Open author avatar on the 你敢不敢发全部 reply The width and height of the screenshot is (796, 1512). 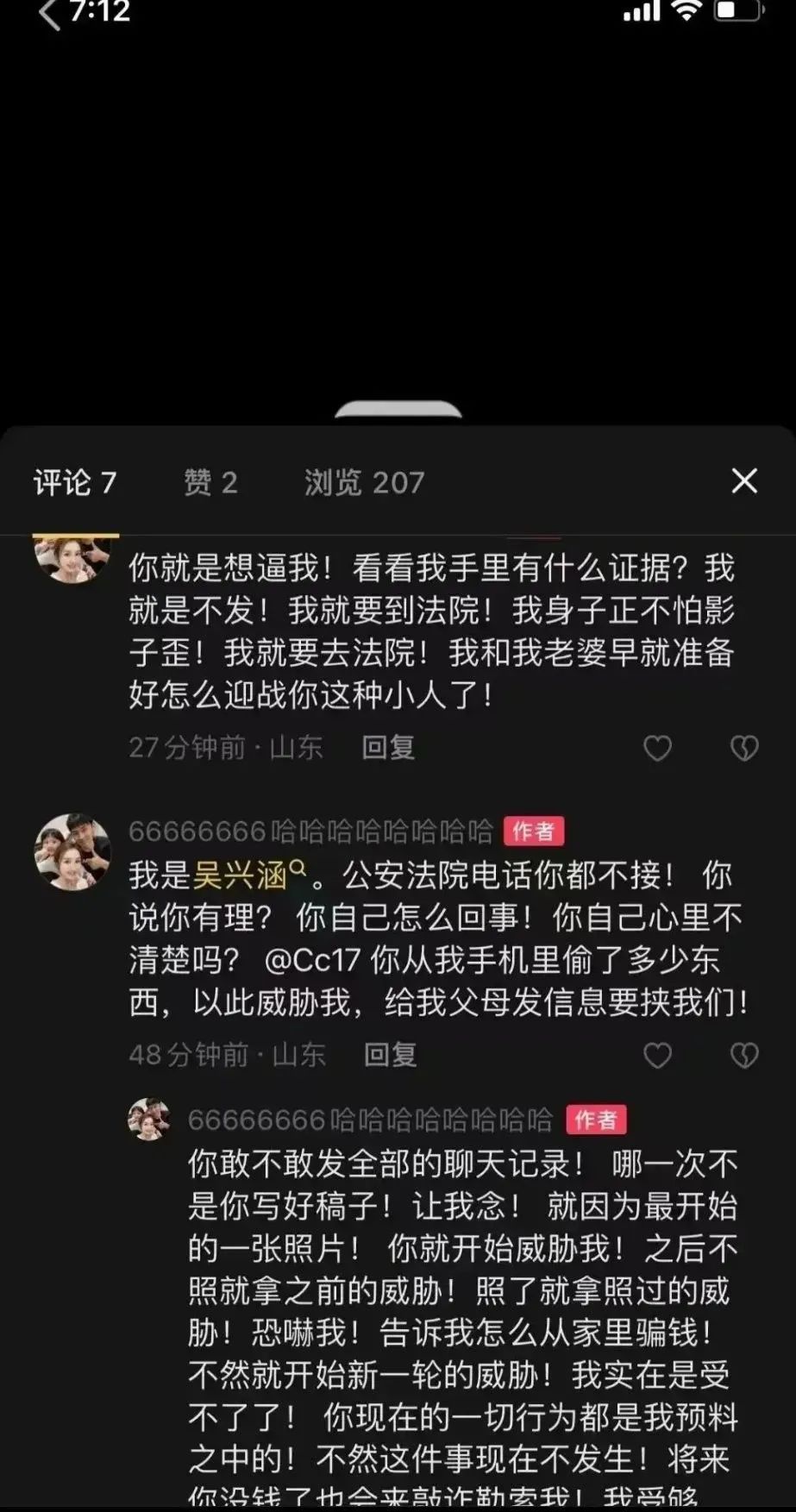pos(149,1120)
